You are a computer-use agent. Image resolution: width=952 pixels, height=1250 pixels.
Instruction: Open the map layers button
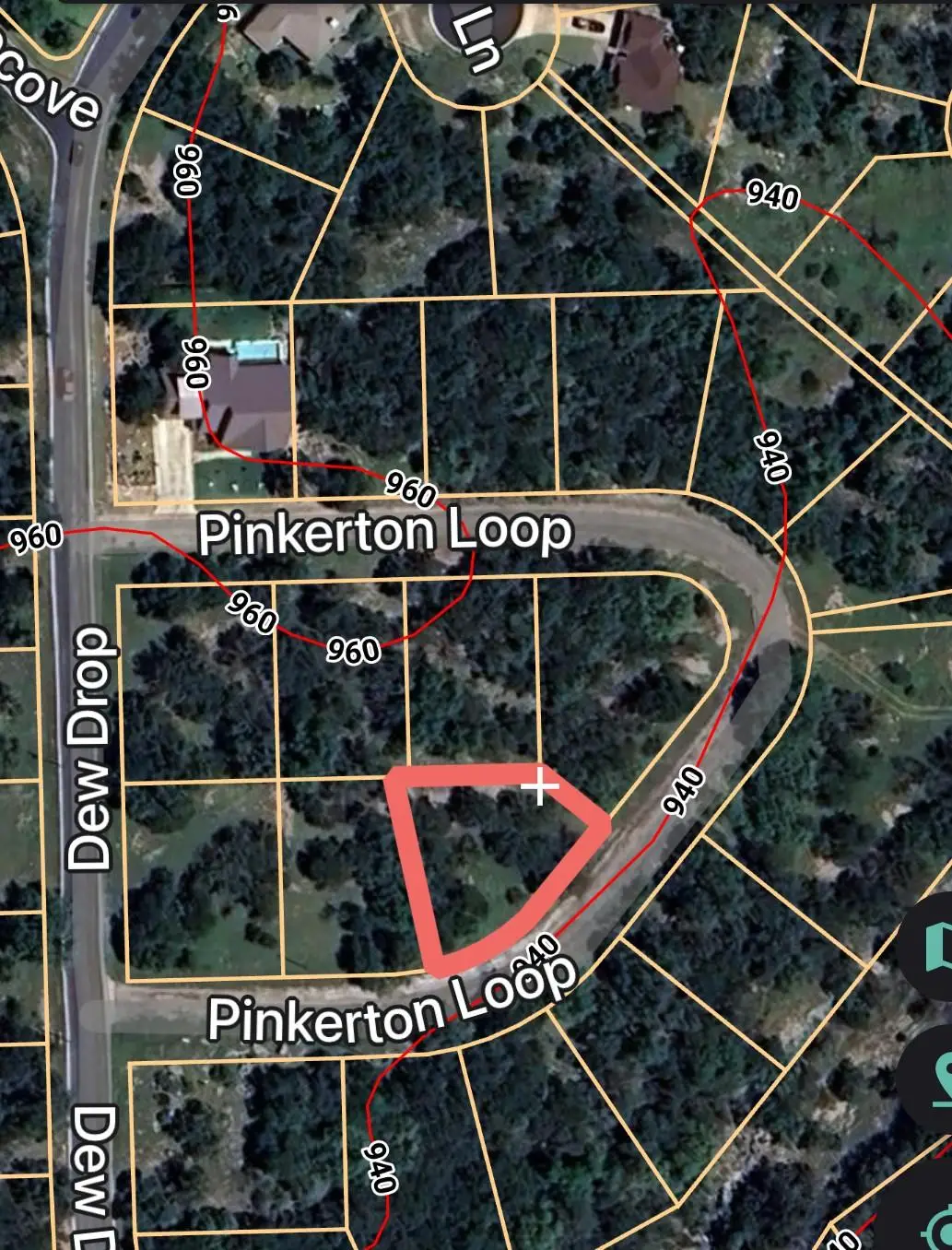(x=935, y=946)
